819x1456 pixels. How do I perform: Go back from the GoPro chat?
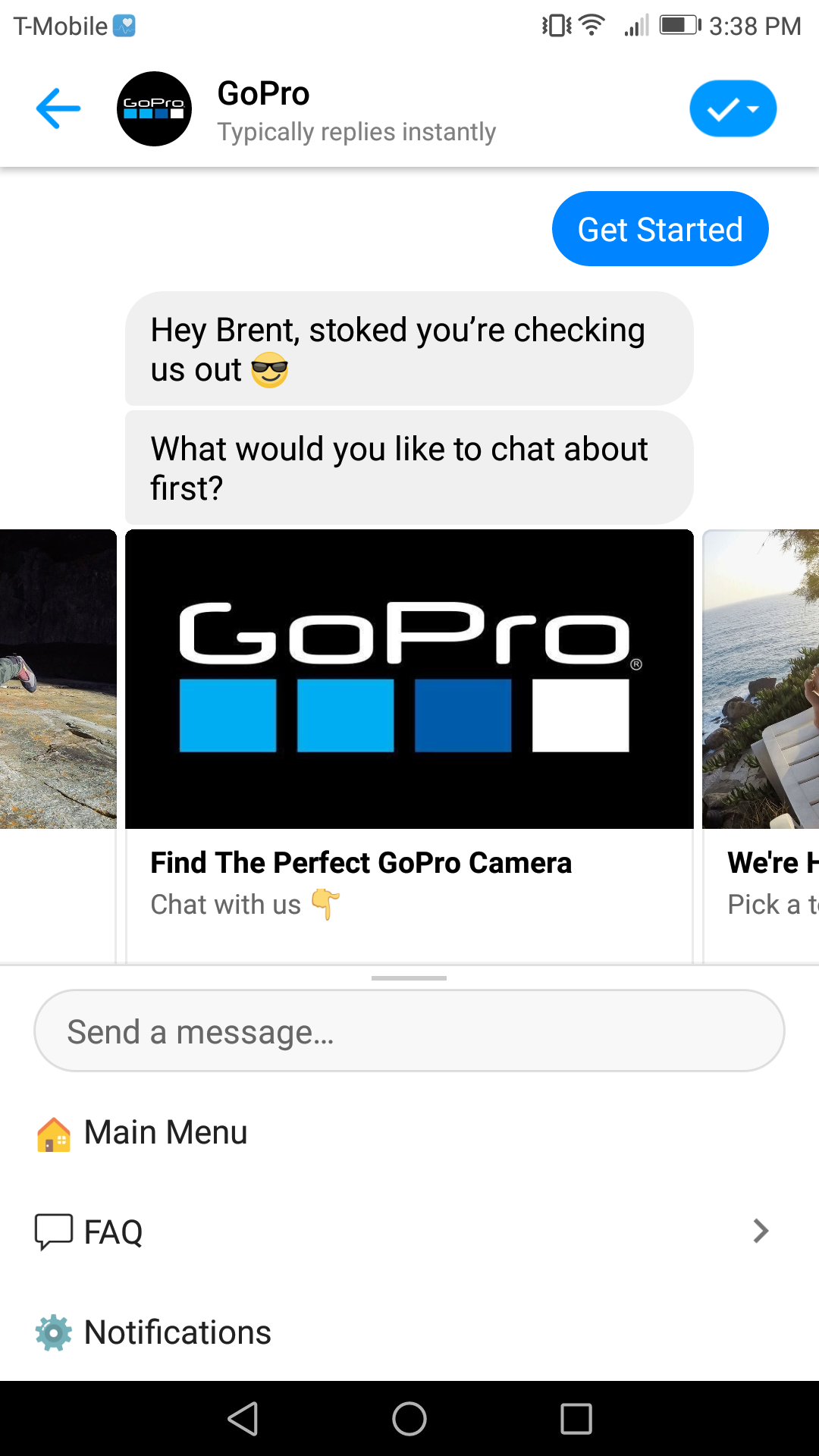click(x=58, y=108)
